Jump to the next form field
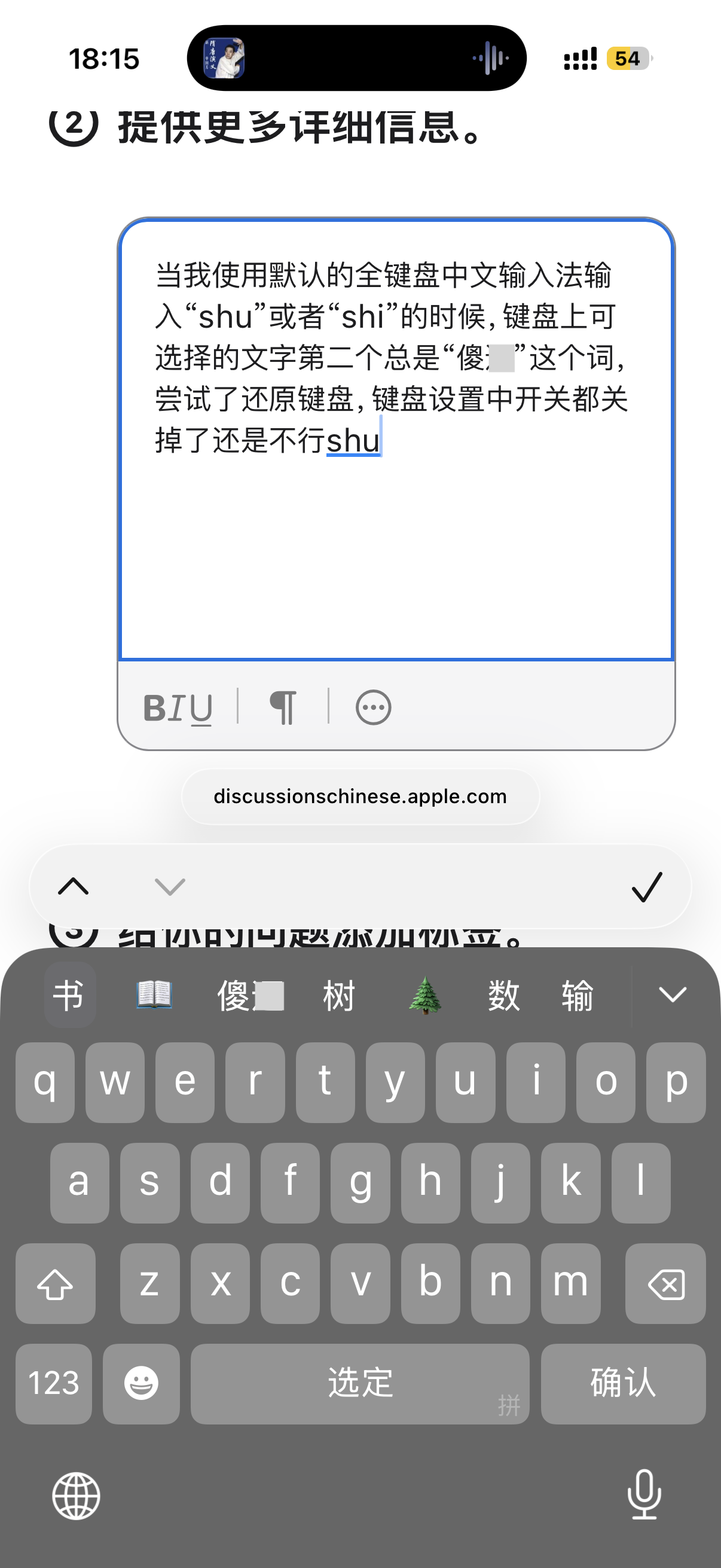The width and height of the screenshot is (721, 1568). 170,886
